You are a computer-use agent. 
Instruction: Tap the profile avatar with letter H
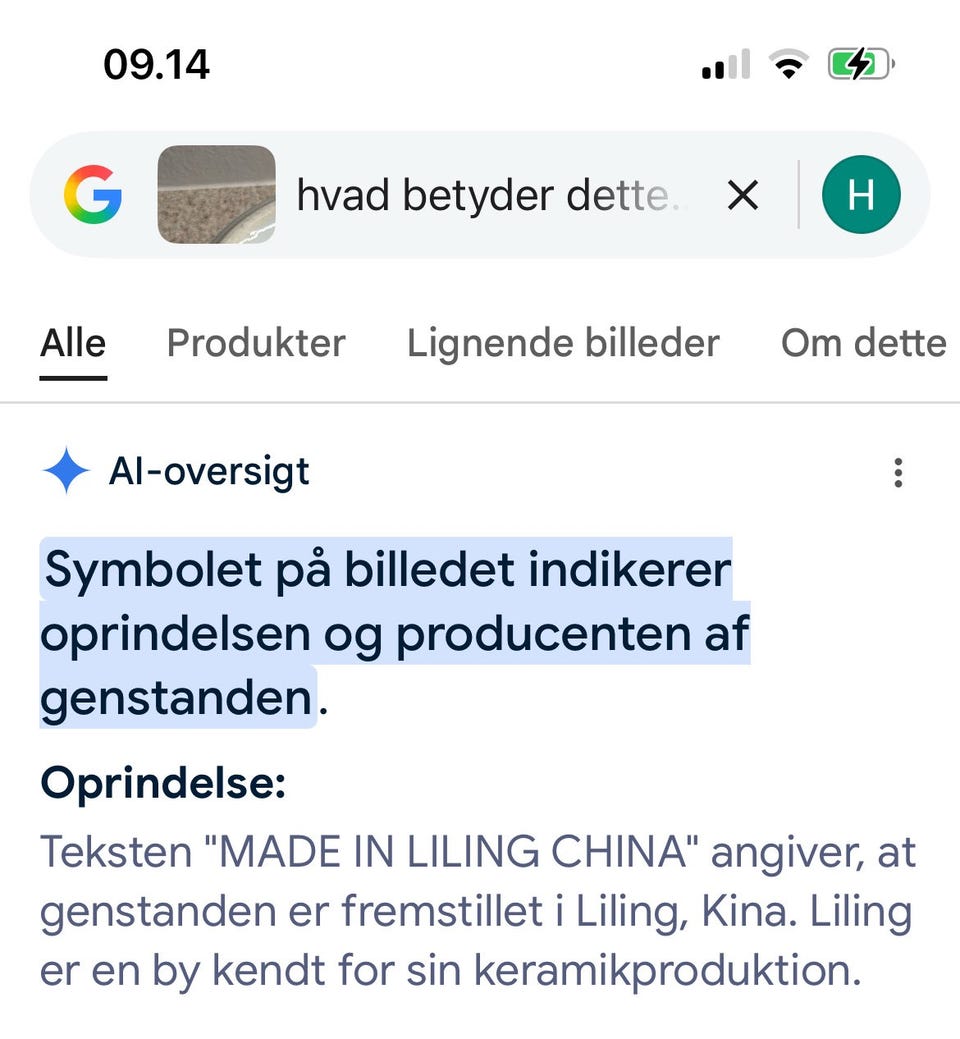pos(860,195)
